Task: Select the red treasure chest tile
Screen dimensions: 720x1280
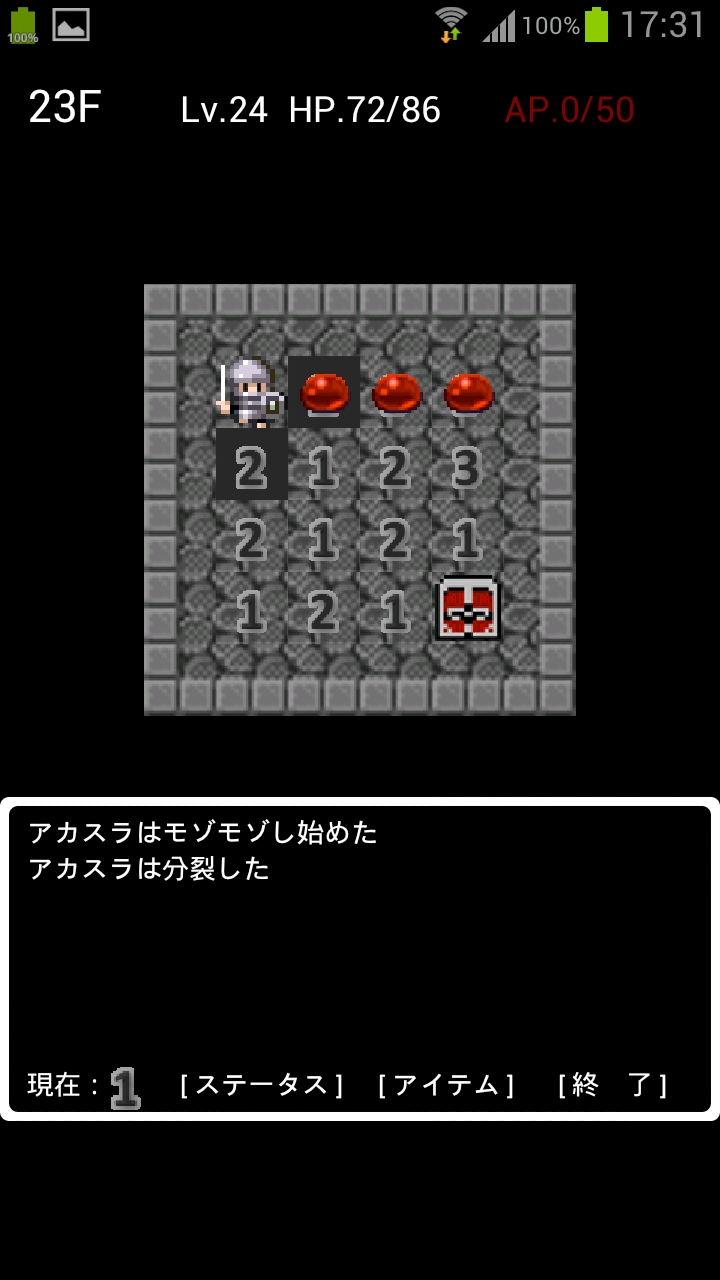Action: (468, 608)
